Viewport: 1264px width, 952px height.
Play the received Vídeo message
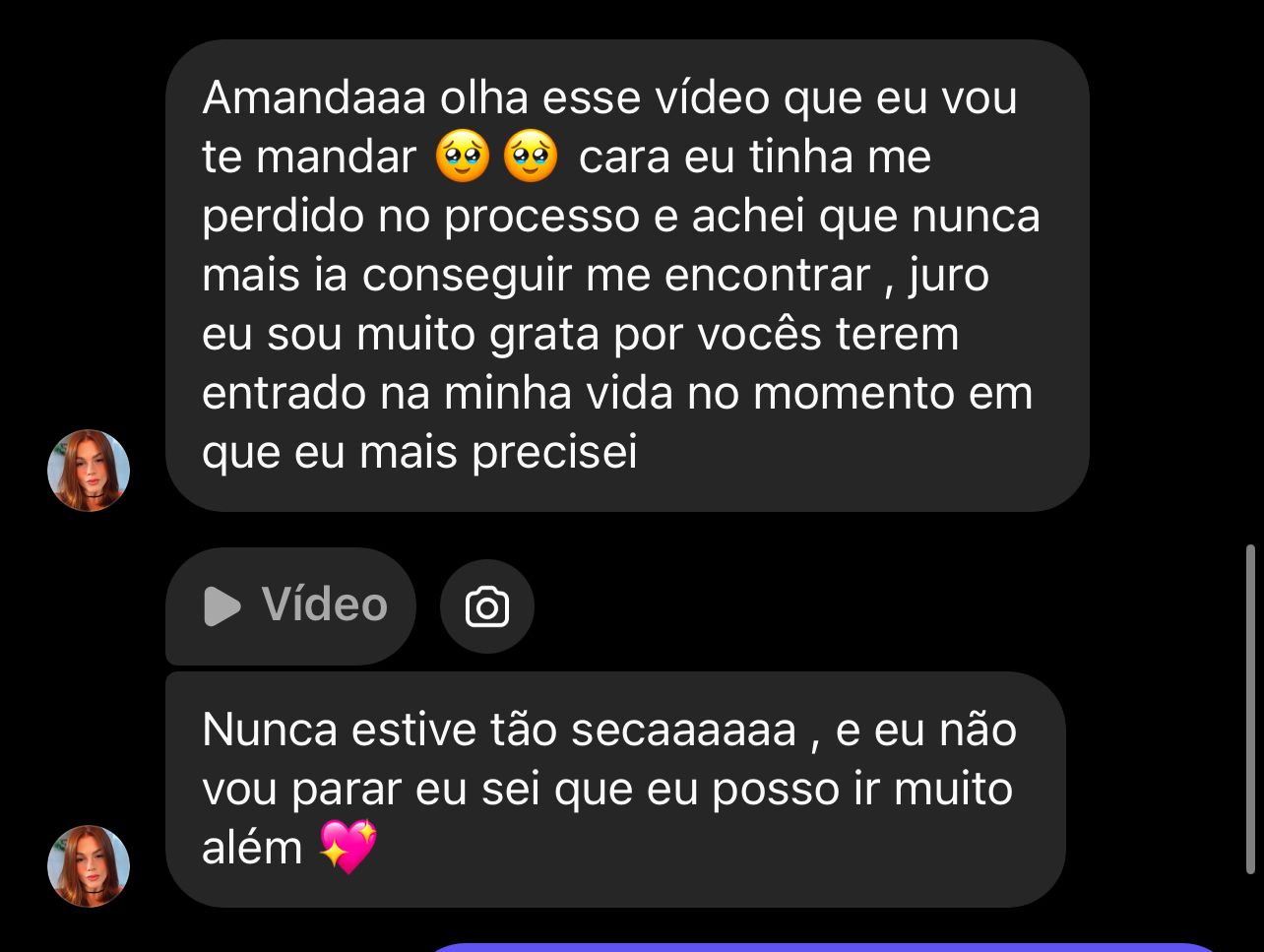click(292, 605)
